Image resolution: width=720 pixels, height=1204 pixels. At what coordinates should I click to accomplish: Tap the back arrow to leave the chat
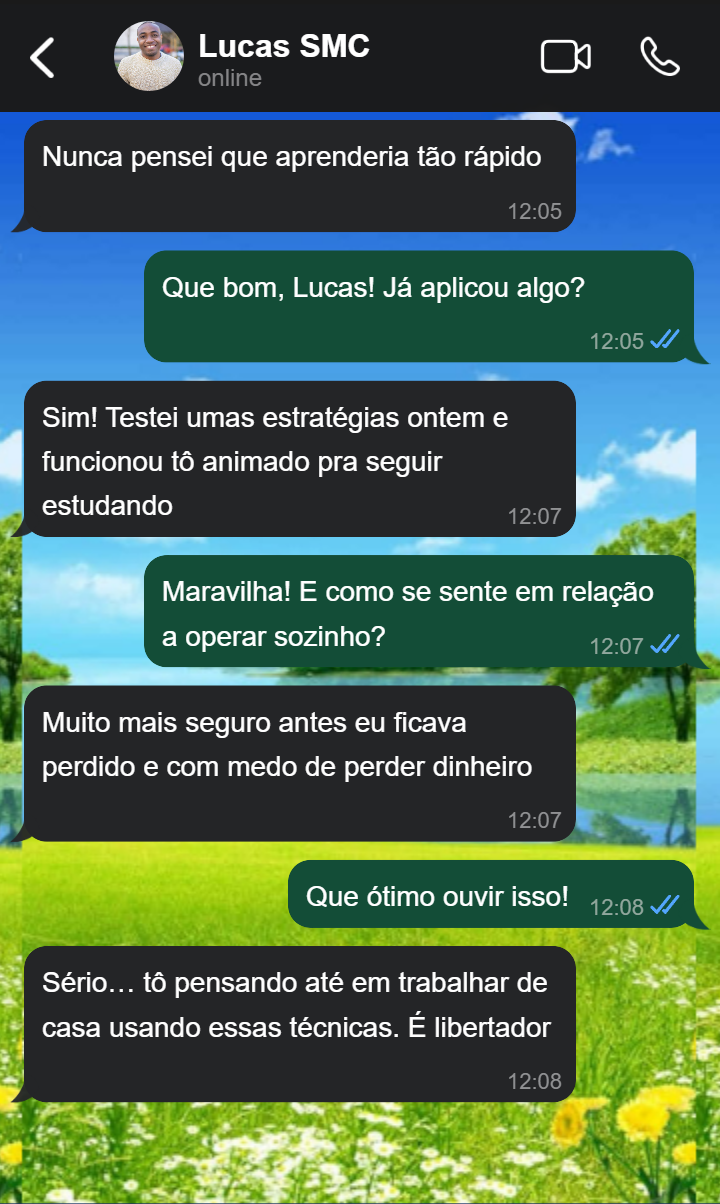[x=42, y=56]
